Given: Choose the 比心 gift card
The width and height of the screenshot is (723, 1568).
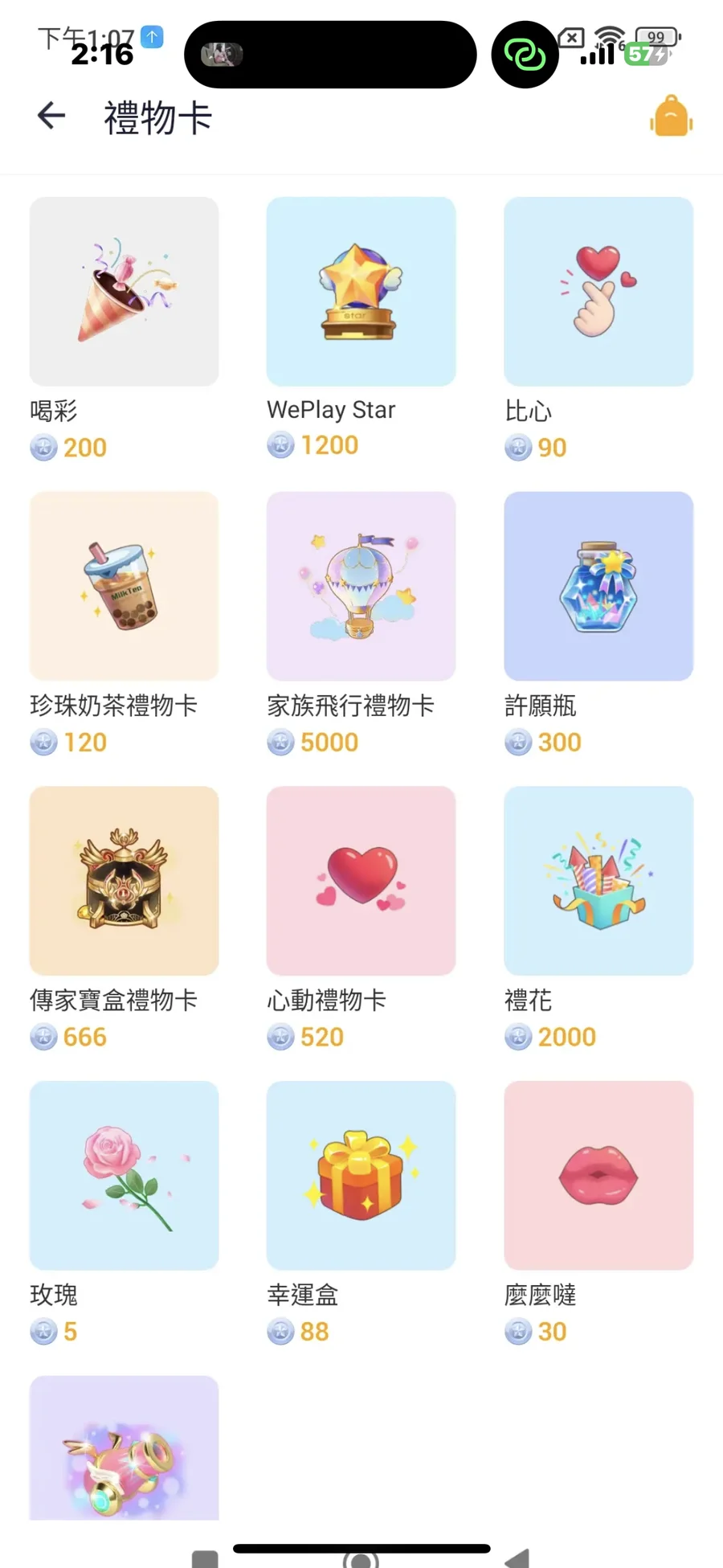Looking at the screenshot, I should pos(598,292).
